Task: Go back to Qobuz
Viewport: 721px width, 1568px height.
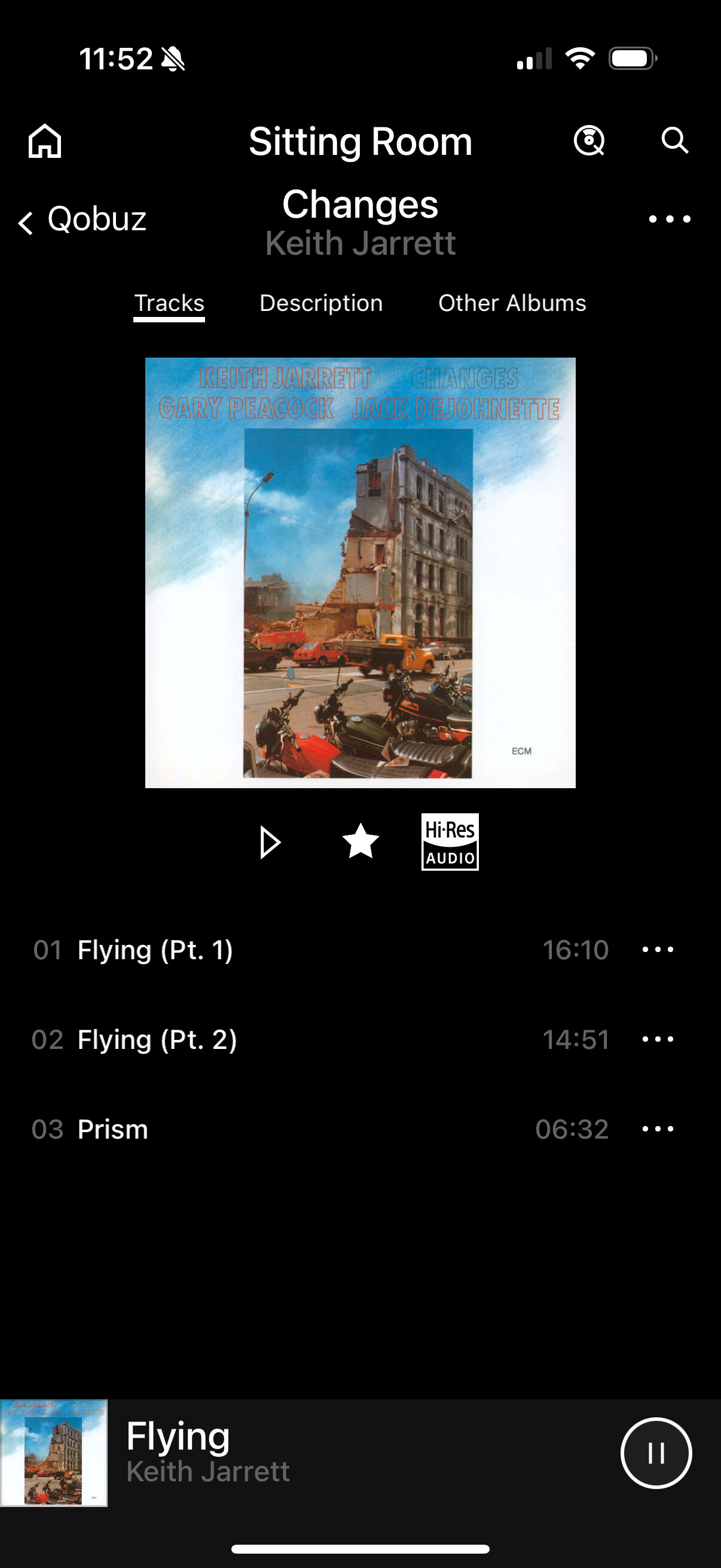Action: 82,219
